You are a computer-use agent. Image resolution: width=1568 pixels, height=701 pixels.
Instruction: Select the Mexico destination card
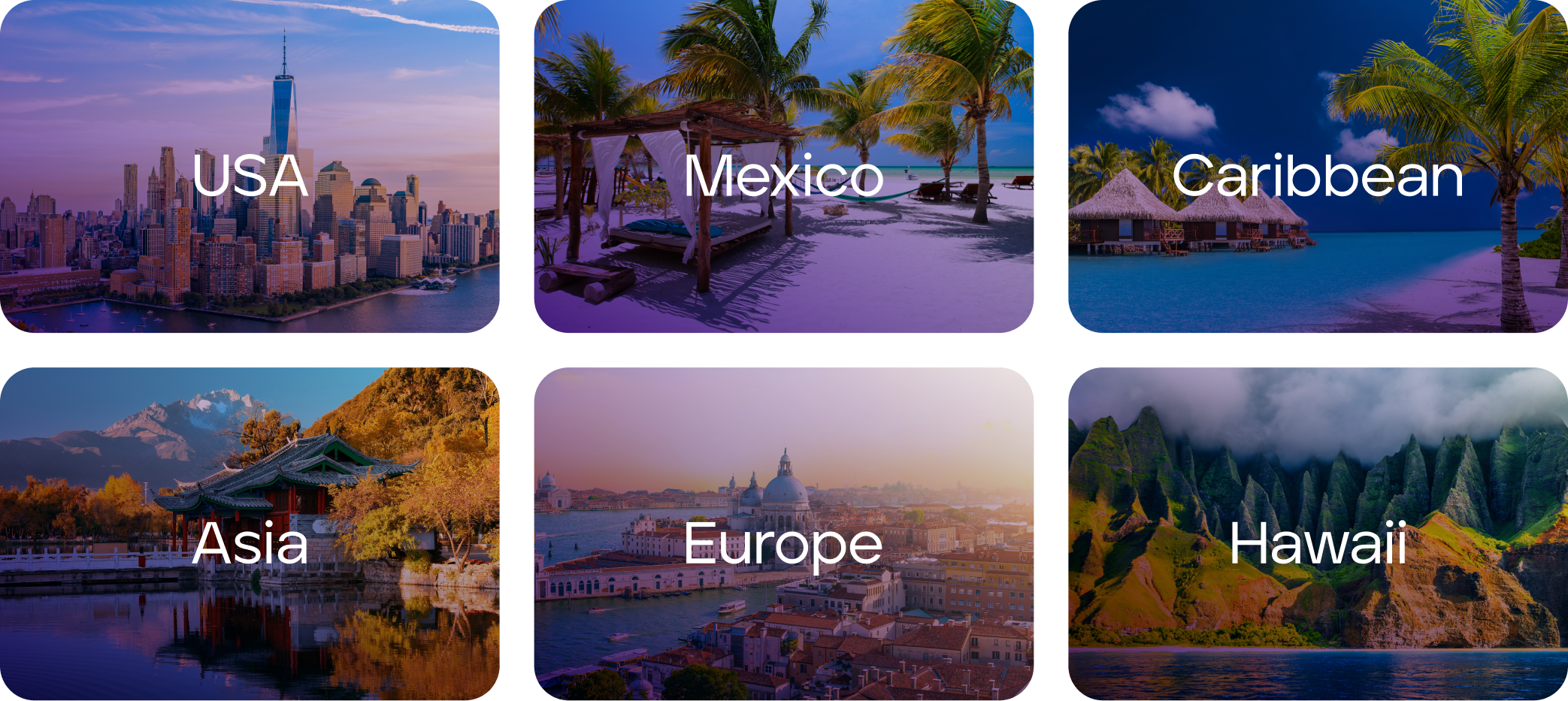(783, 167)
